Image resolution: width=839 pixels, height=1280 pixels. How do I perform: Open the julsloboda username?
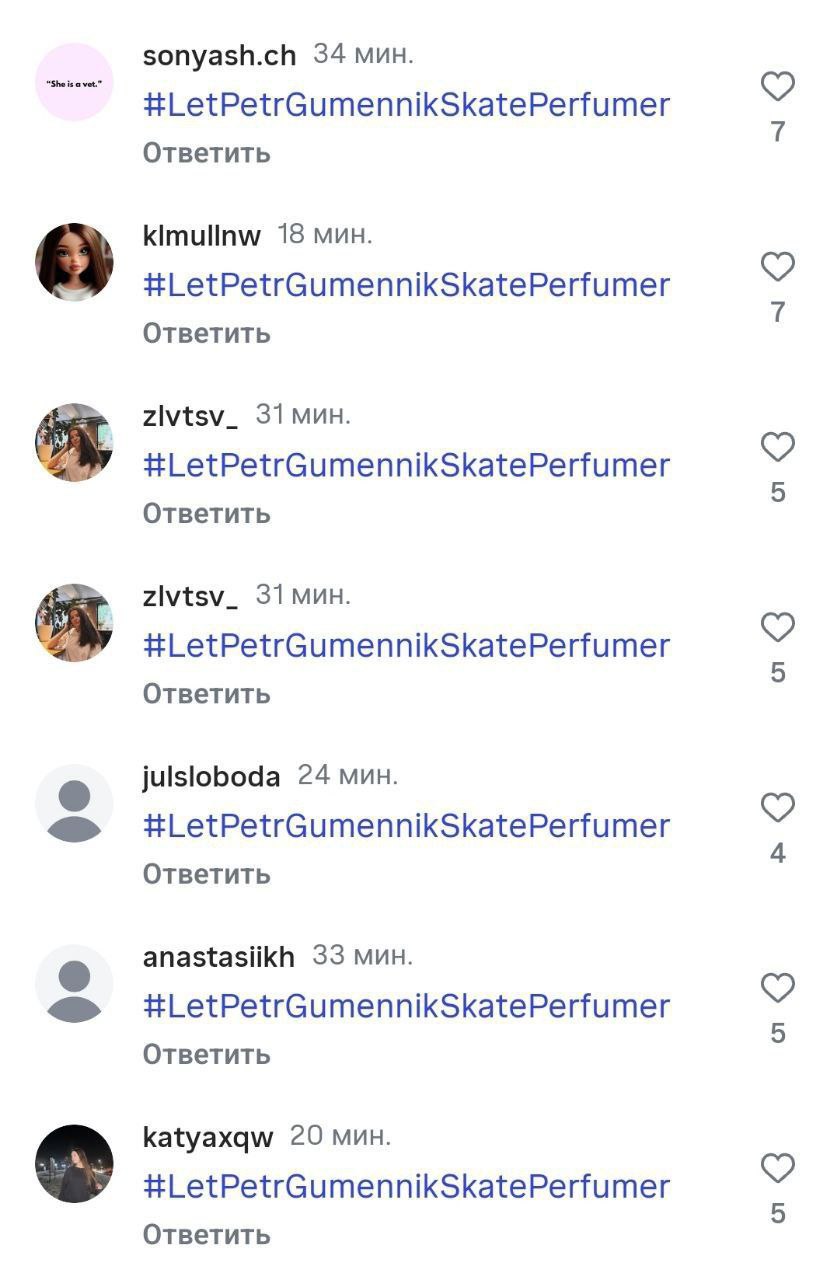point(211,776)
